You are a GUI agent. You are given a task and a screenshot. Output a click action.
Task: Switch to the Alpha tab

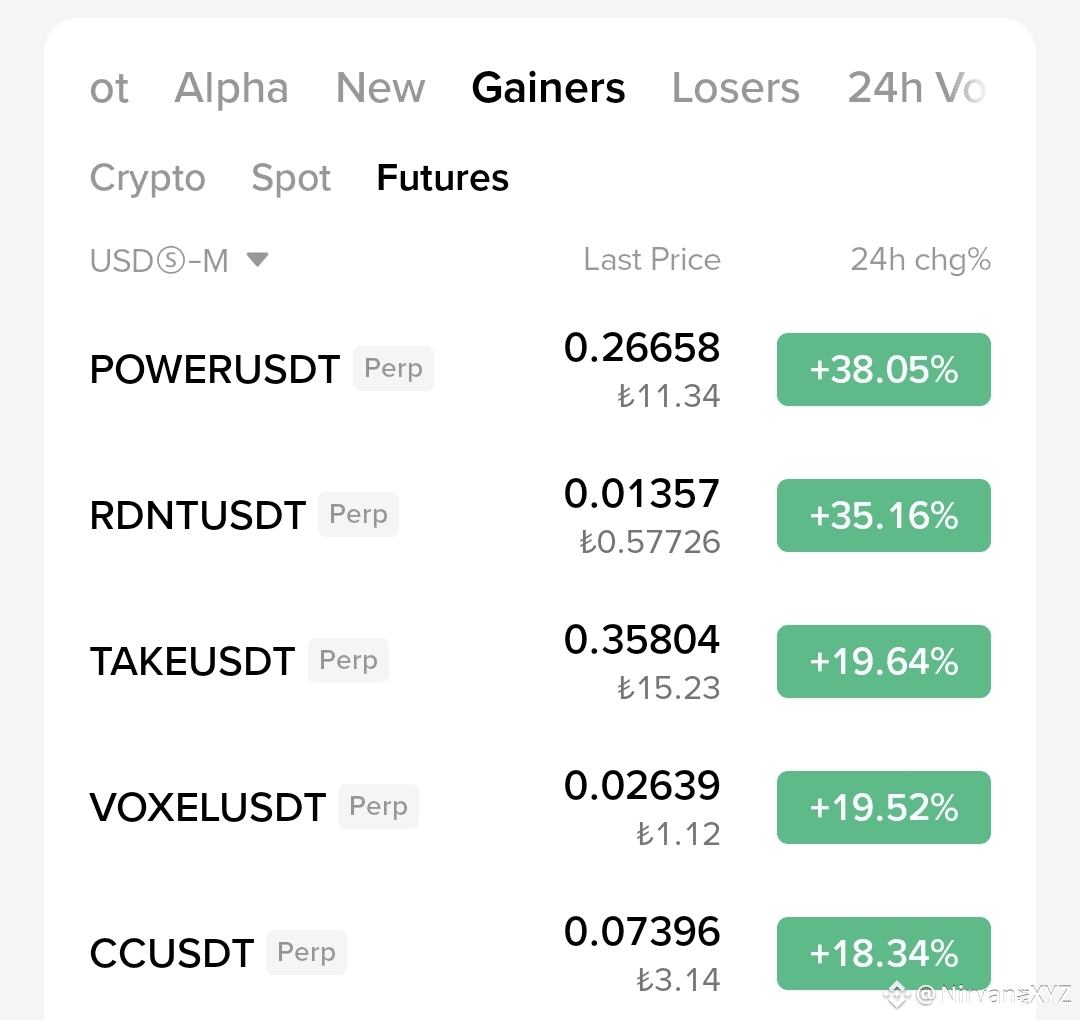point(231,89)
